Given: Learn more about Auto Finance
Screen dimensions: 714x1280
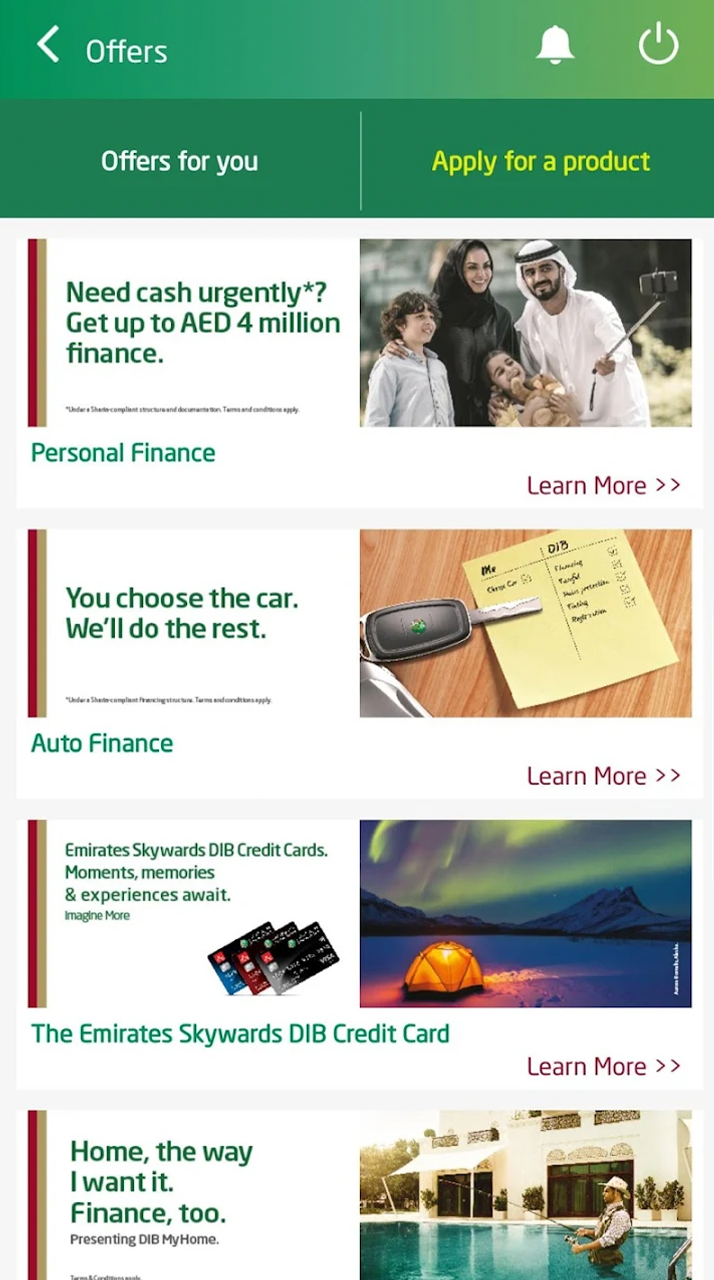Looking at the screenshot, I should click(x=603, y=776).
